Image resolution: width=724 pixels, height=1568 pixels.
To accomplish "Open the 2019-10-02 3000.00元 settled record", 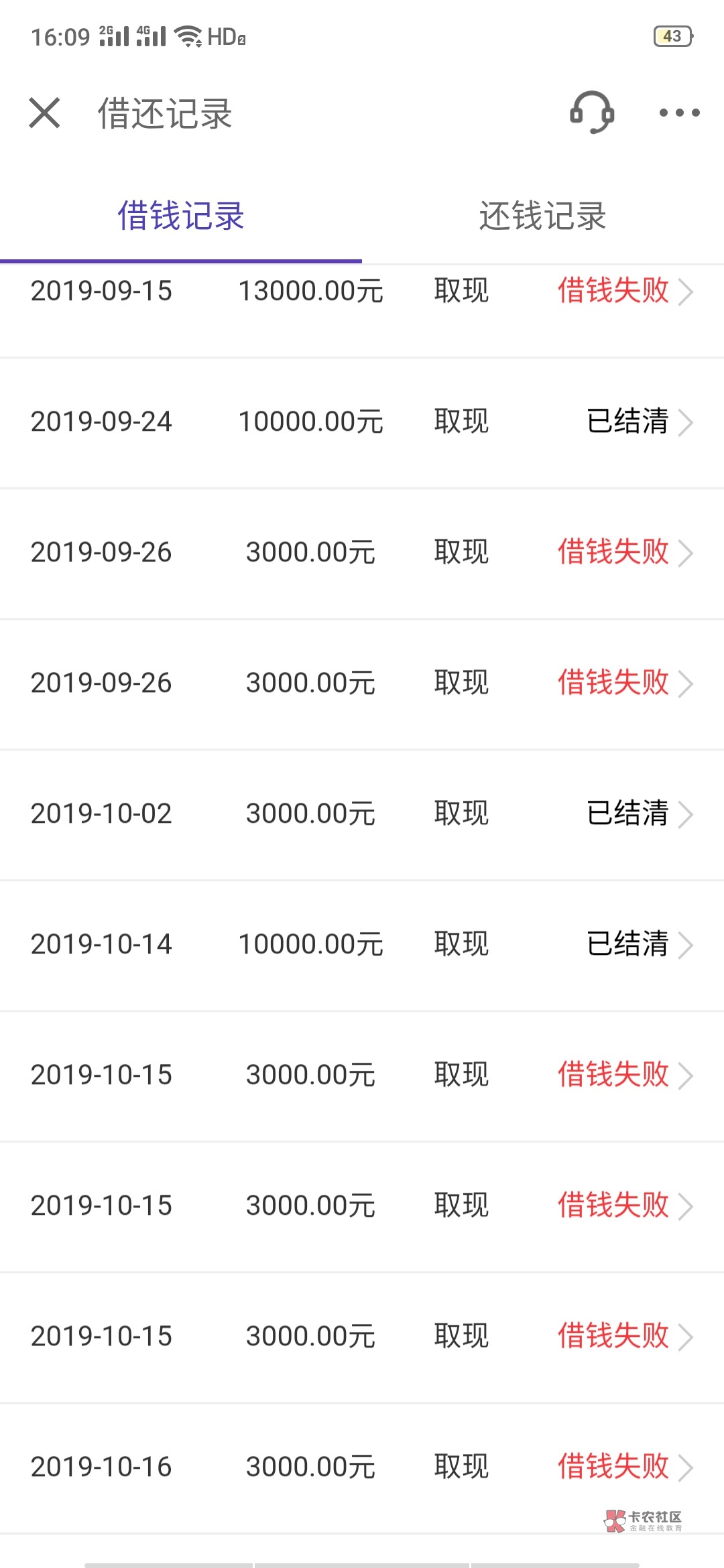I will [x=362, y=814].
